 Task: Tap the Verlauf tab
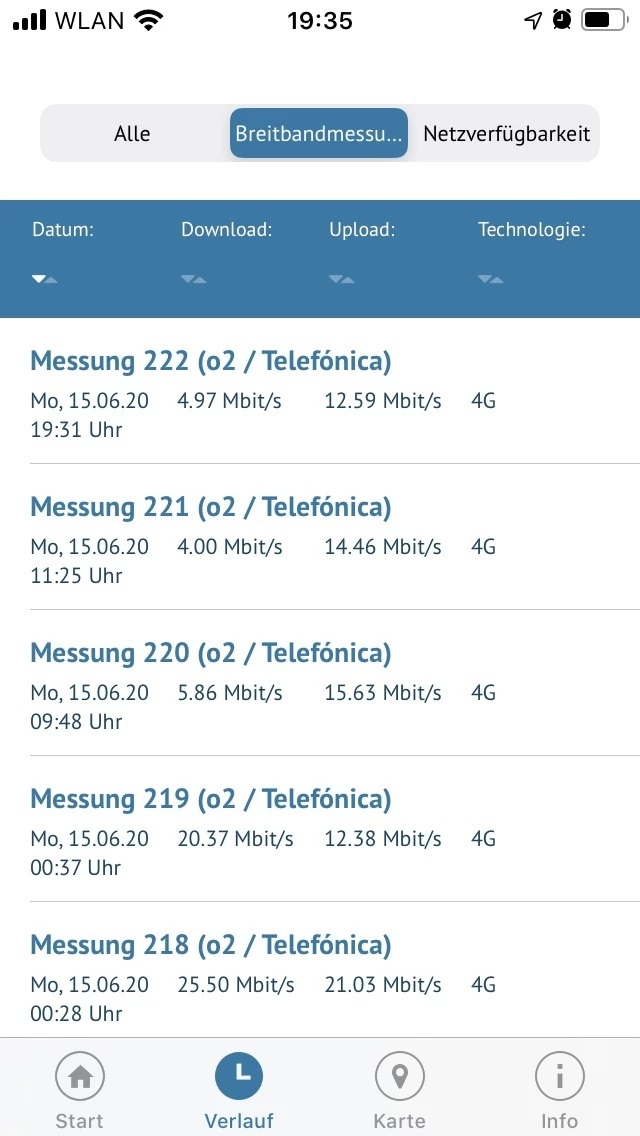(x=240, y=1090)
